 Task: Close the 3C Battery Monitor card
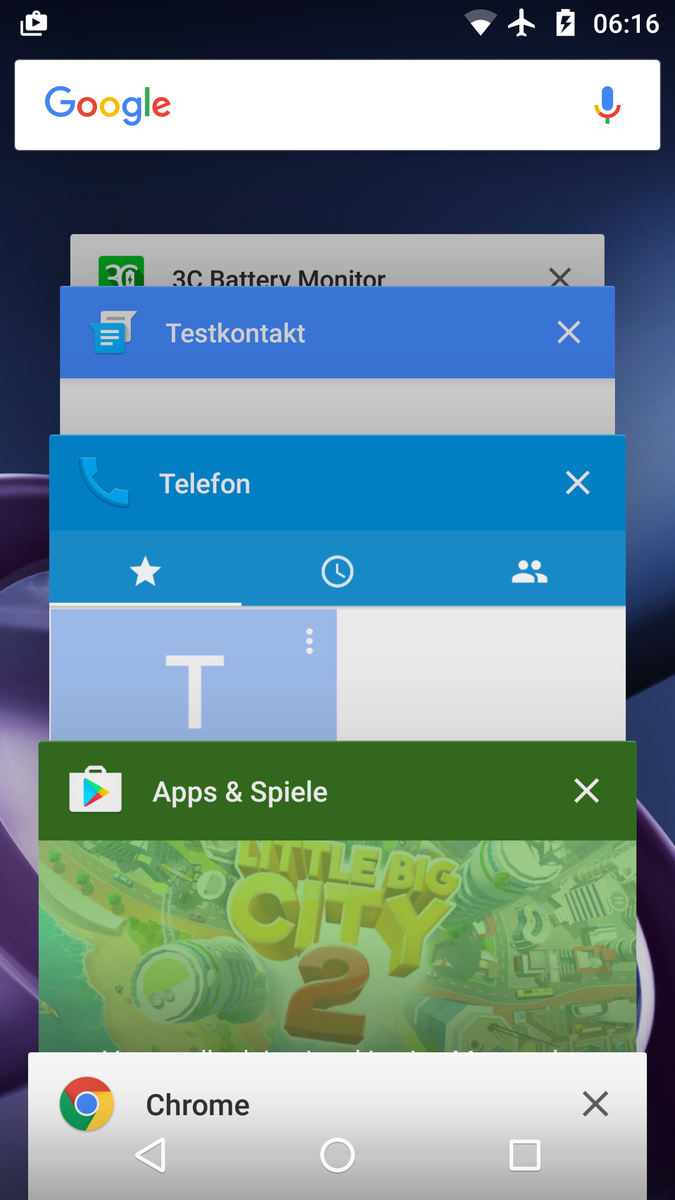560,276
